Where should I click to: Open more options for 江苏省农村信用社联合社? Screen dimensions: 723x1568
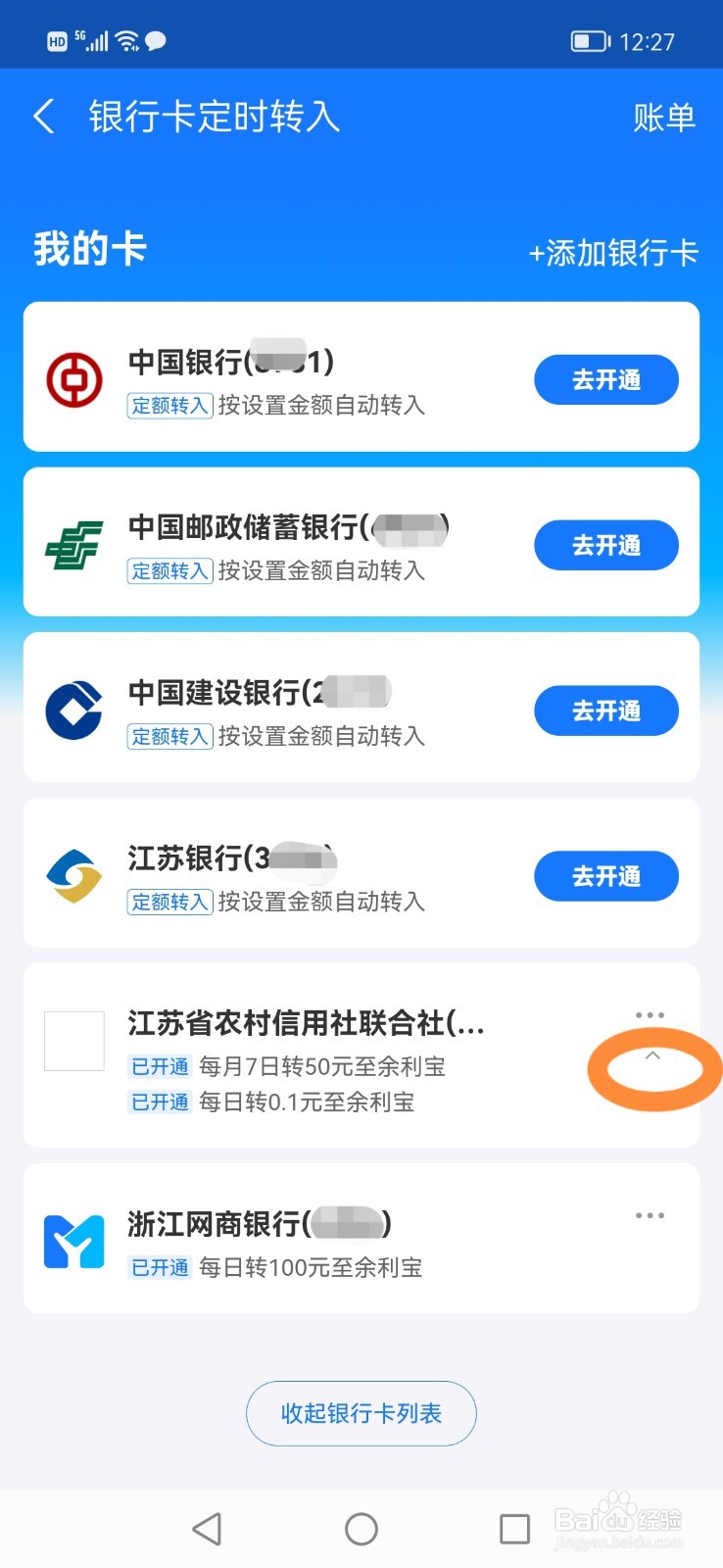point(650,1015)
